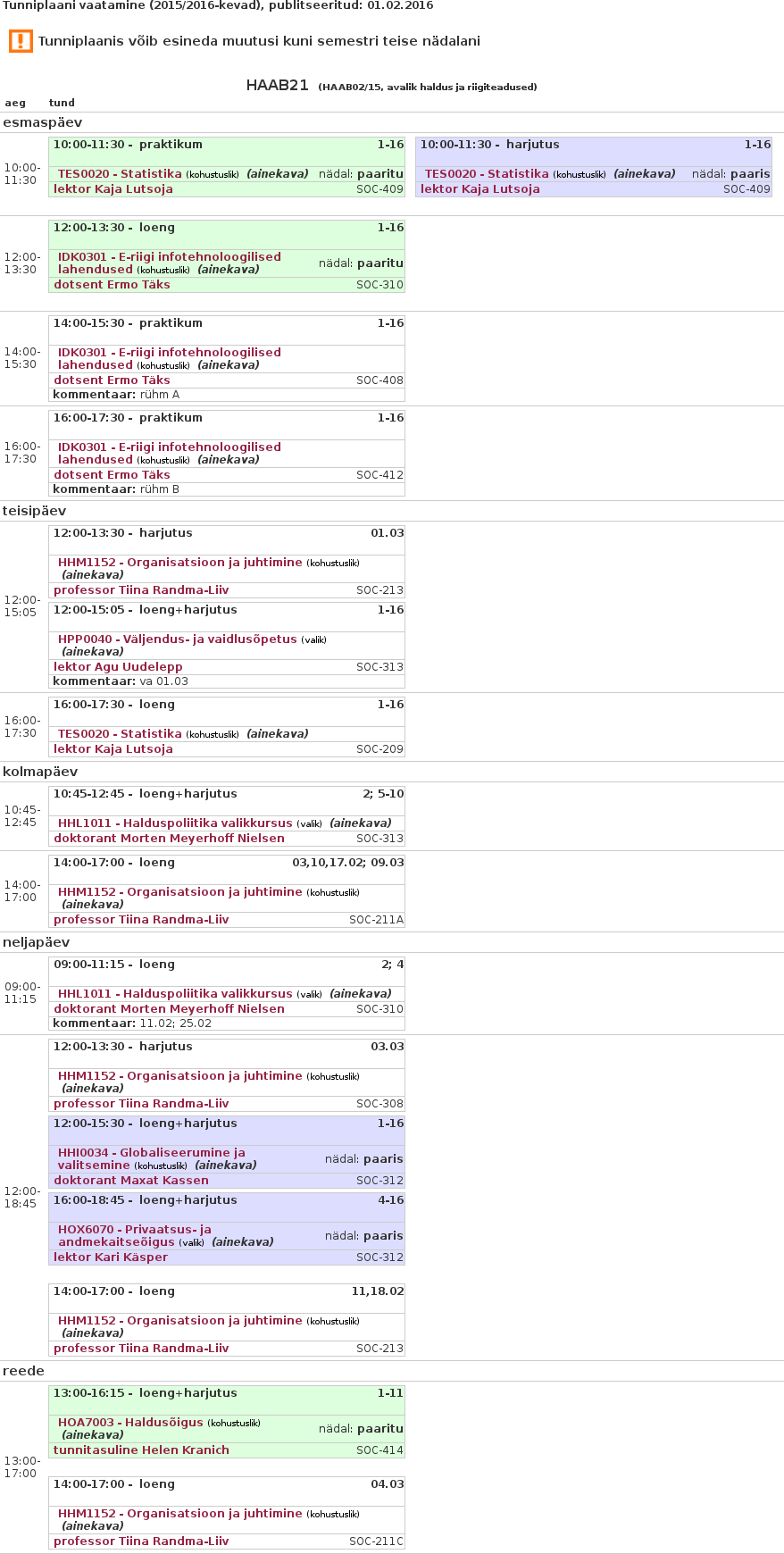
Task: Open HHL1011 Halduspoliitika valikkursus on kolmapäev
Action: pyautogui.click(x=175, y=823)
